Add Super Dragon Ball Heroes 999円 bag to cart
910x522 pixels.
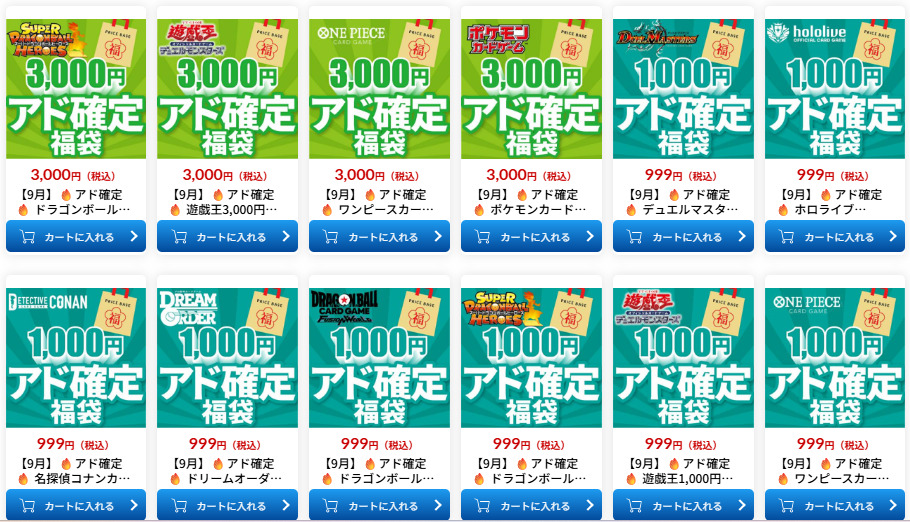click(x=532, y=505)
